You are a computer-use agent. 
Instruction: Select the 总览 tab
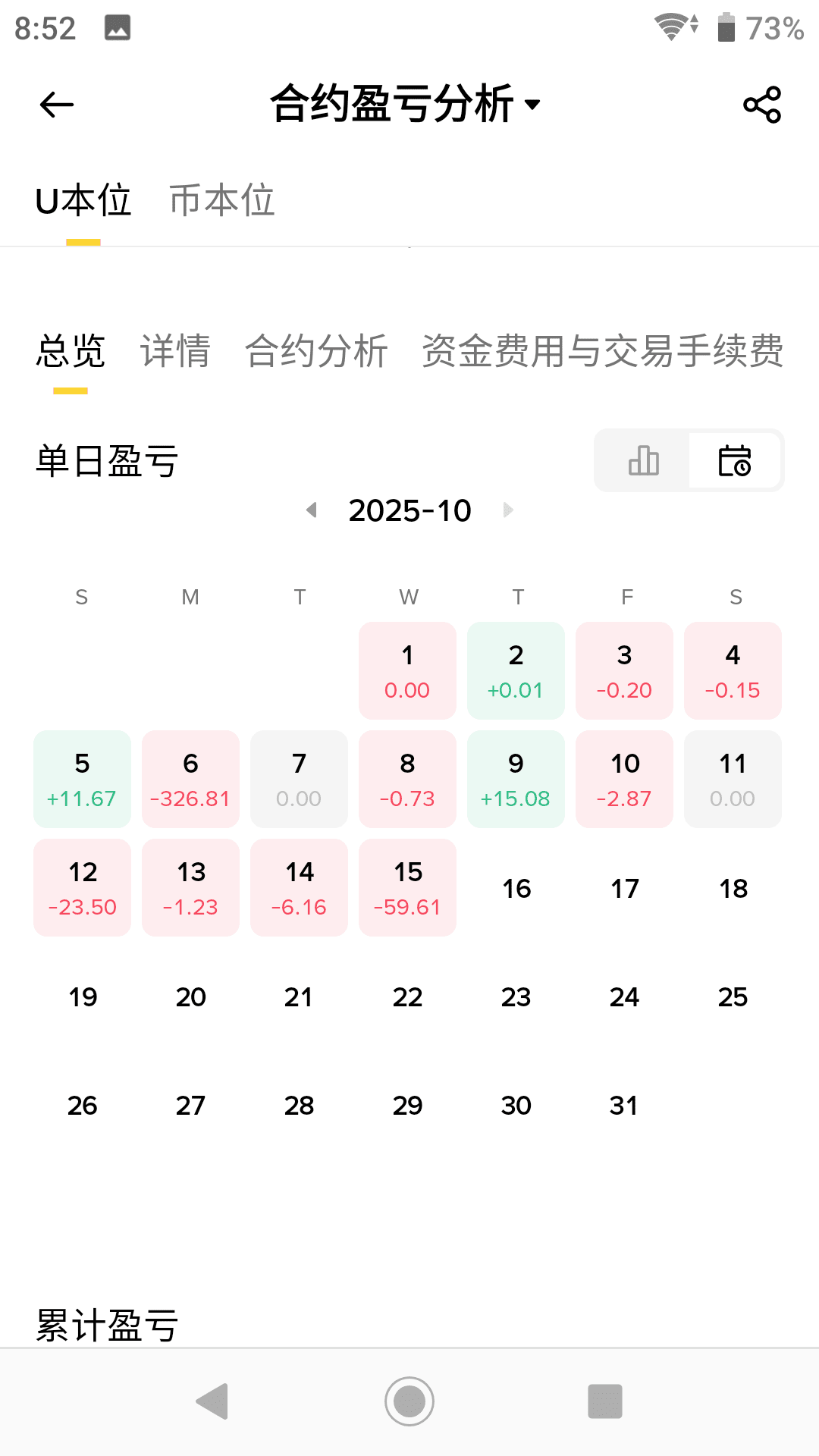click(x=71, y=352)
